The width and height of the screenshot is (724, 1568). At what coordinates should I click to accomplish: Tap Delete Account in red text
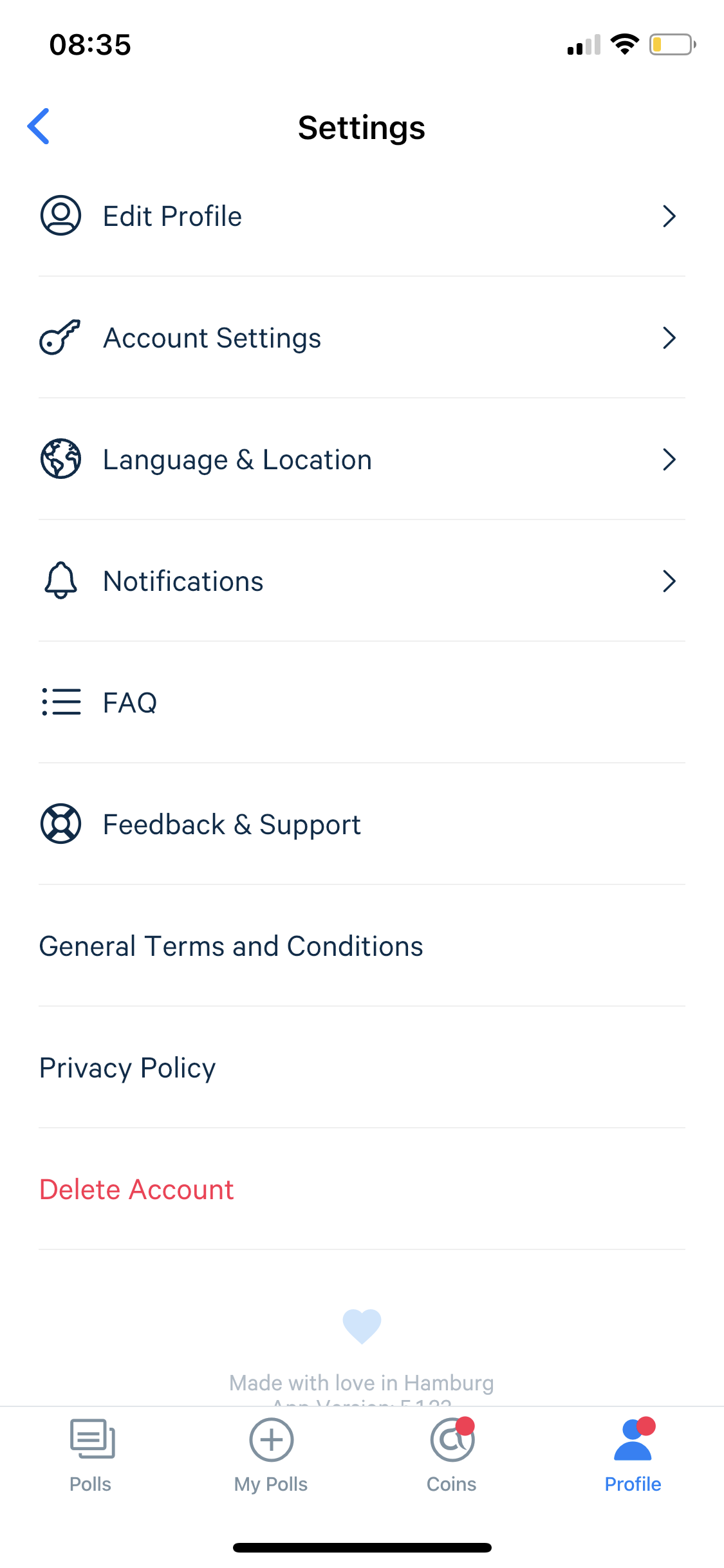coord(136,1189)
